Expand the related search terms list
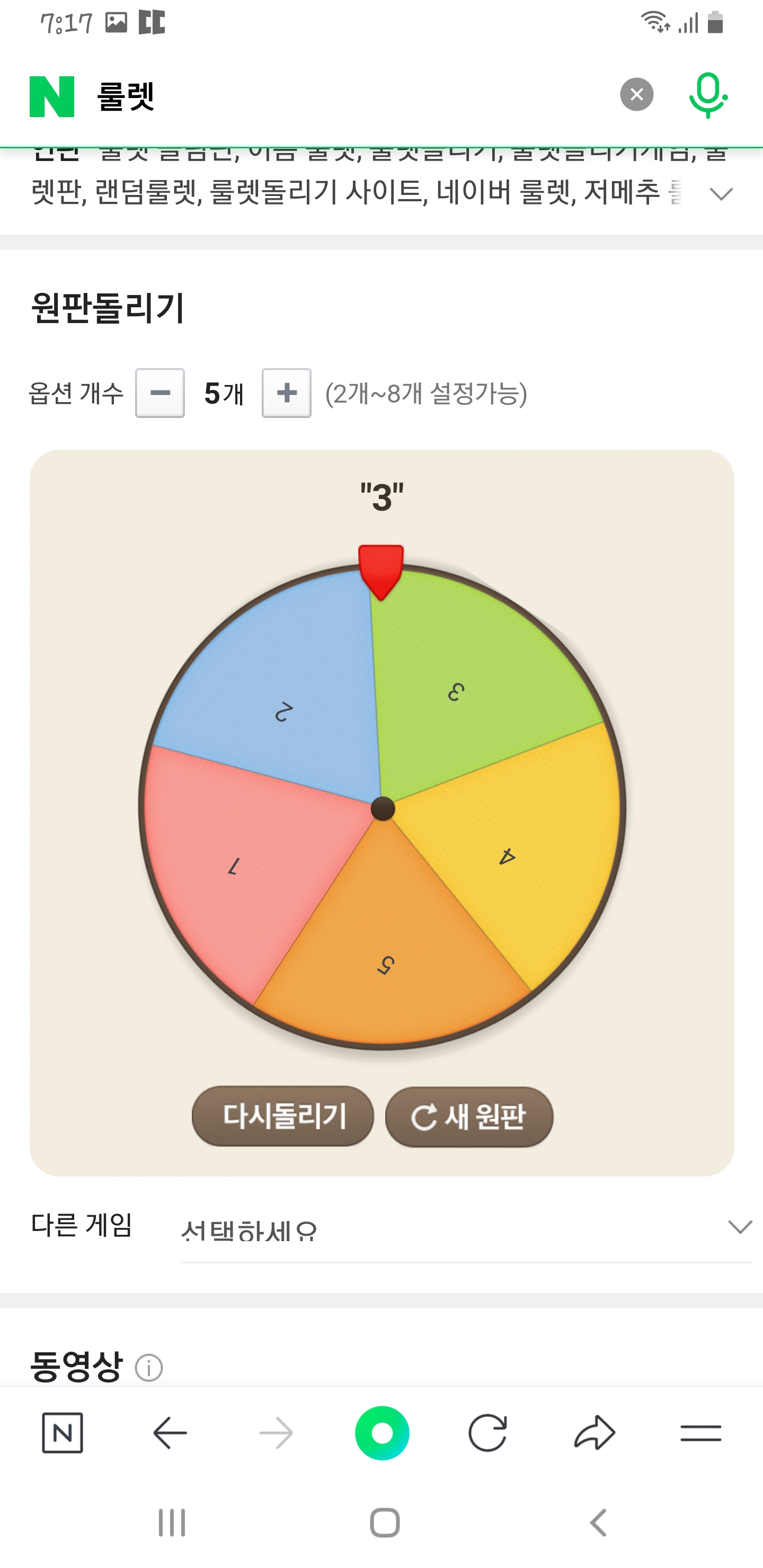The image size is (763, 1568). tap(721, 194)
